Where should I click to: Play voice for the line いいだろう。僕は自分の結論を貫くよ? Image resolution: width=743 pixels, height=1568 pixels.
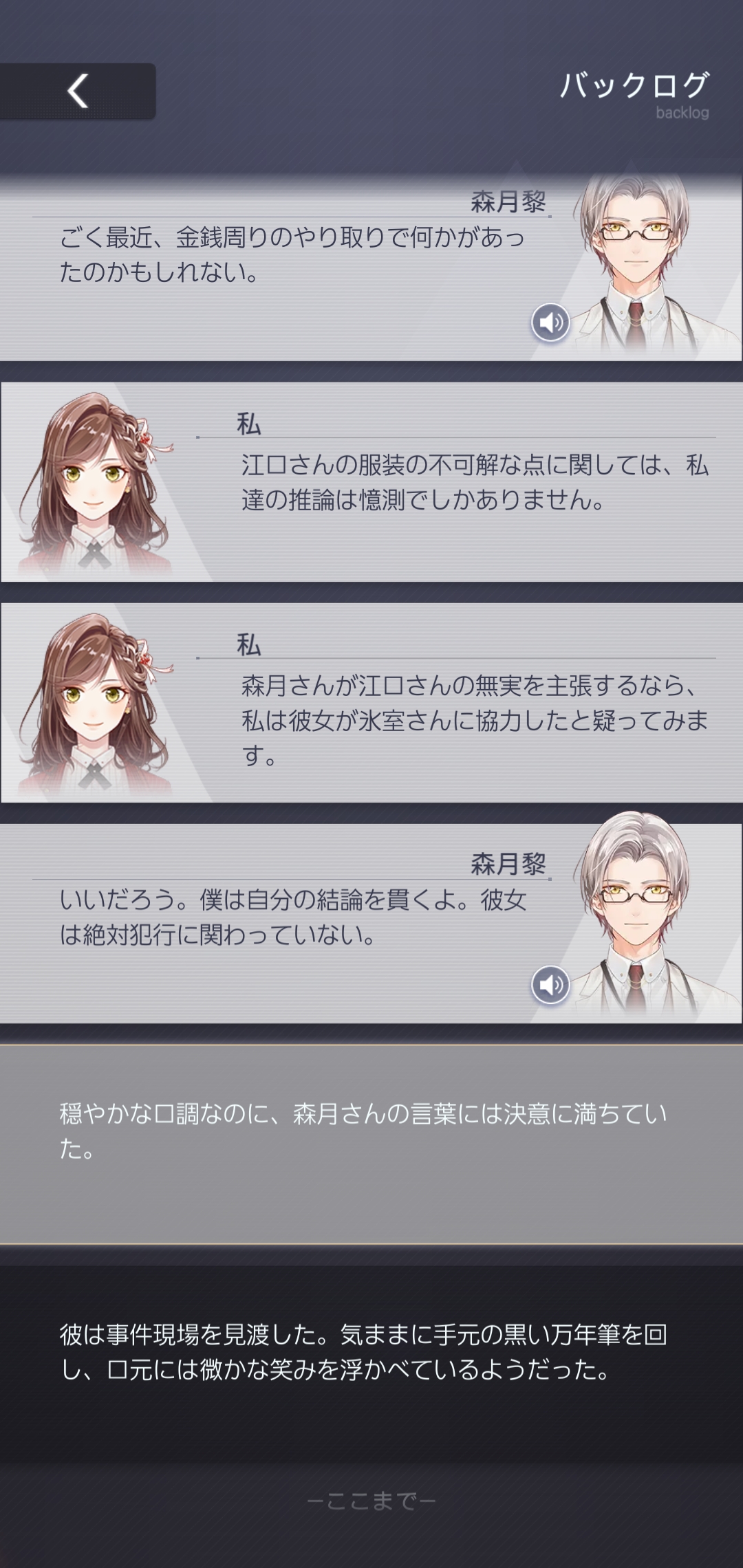pos(550,984)
